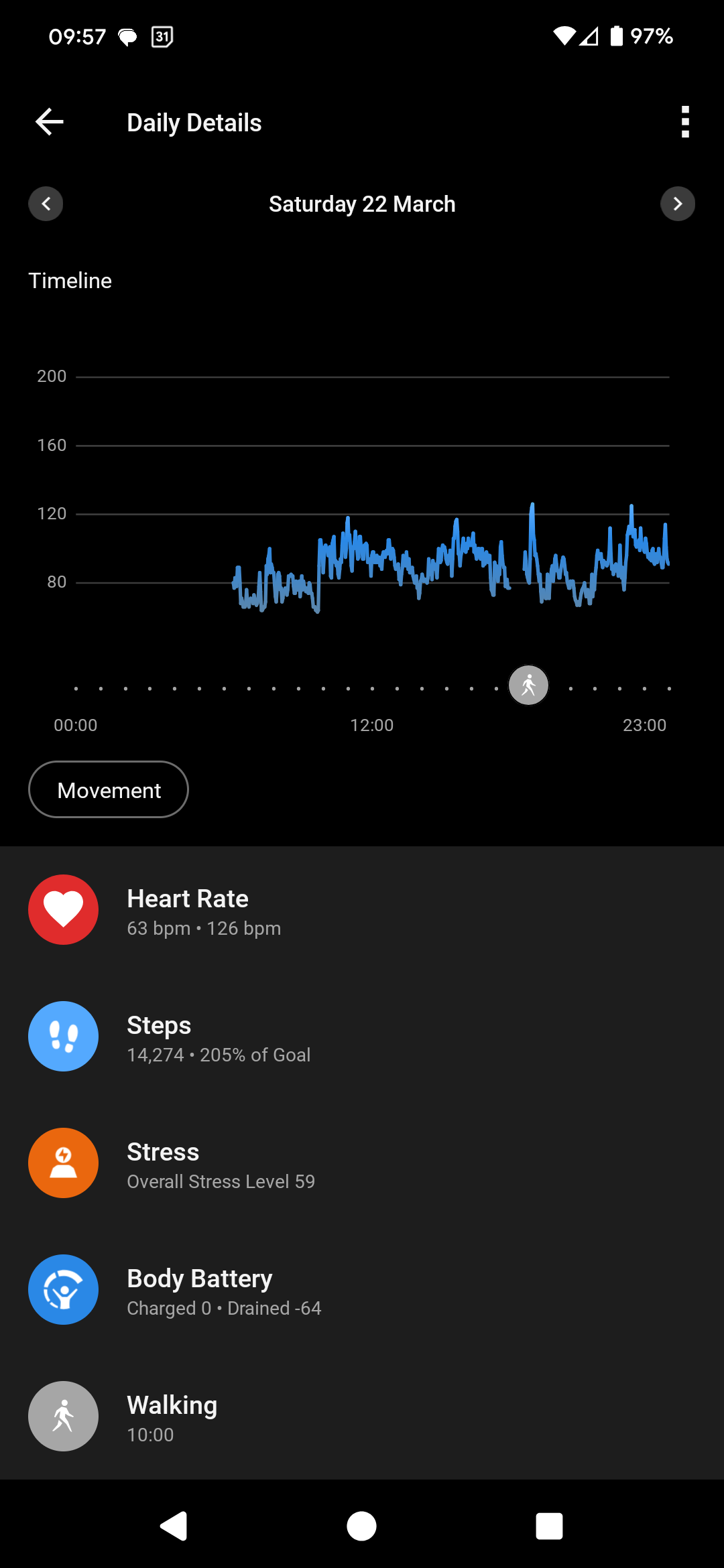Open the Steps row
The height and width of the screenshot is (1568, 724).
coord(362,1037)
